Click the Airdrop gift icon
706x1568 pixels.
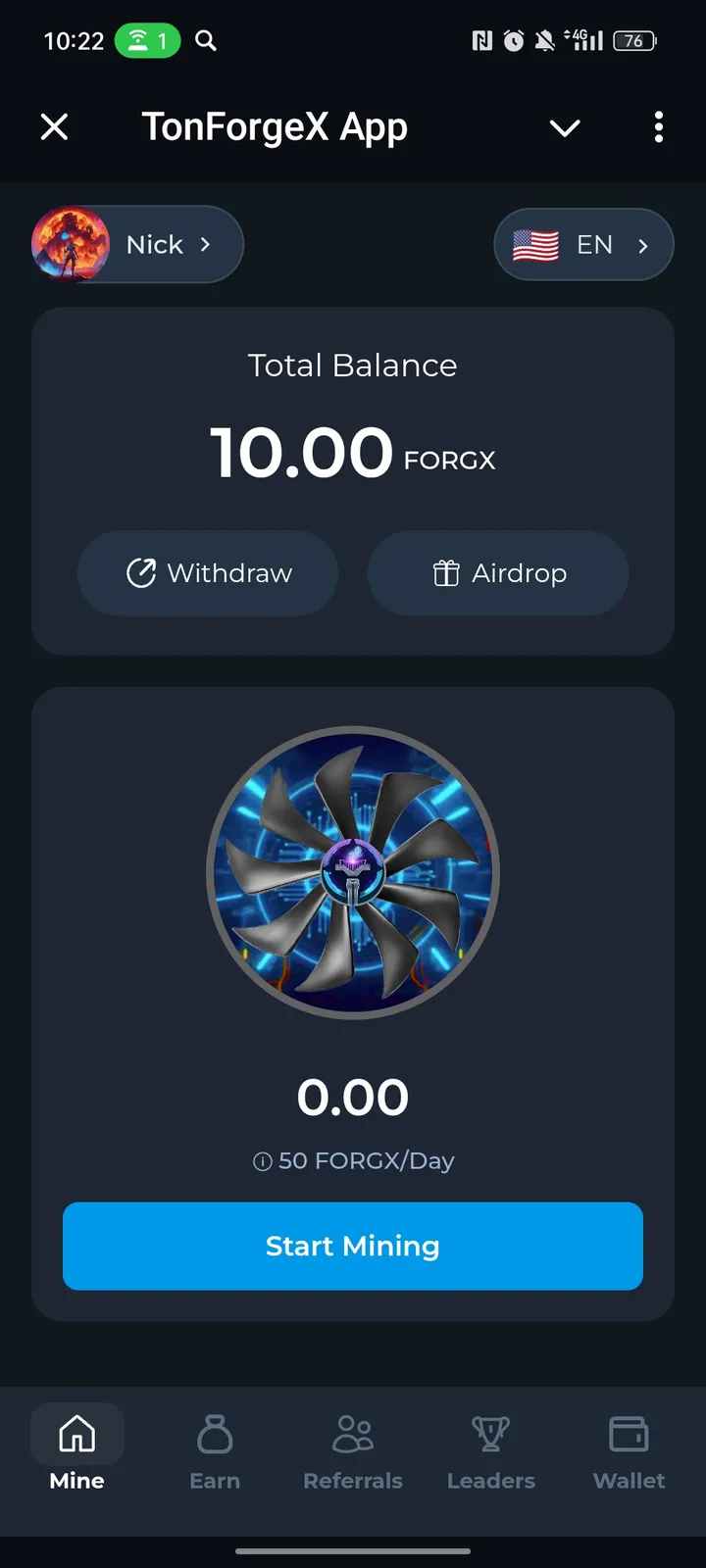click(446, 572)
